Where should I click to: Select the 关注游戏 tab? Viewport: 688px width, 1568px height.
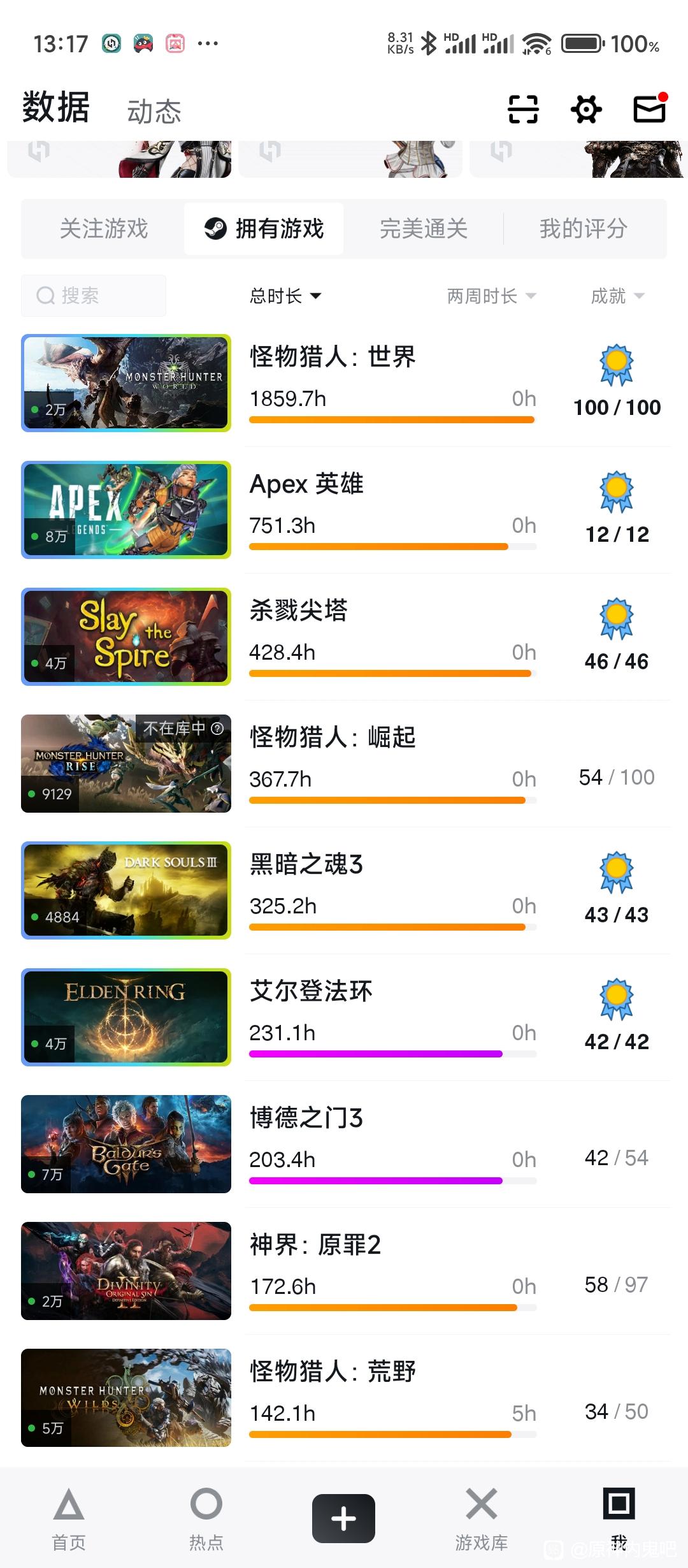point(104,229)
